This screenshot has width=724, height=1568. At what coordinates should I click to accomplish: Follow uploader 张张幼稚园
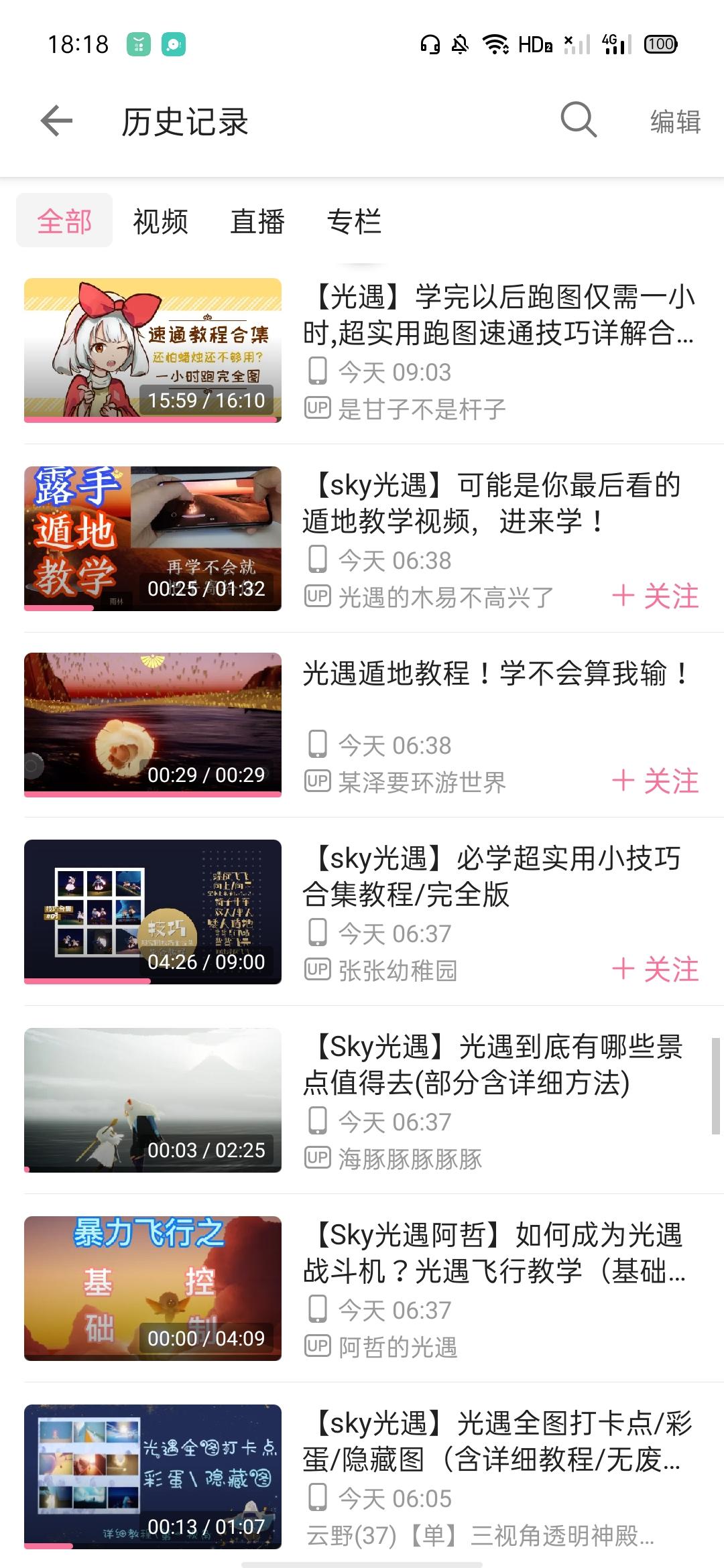coord(655,970)
